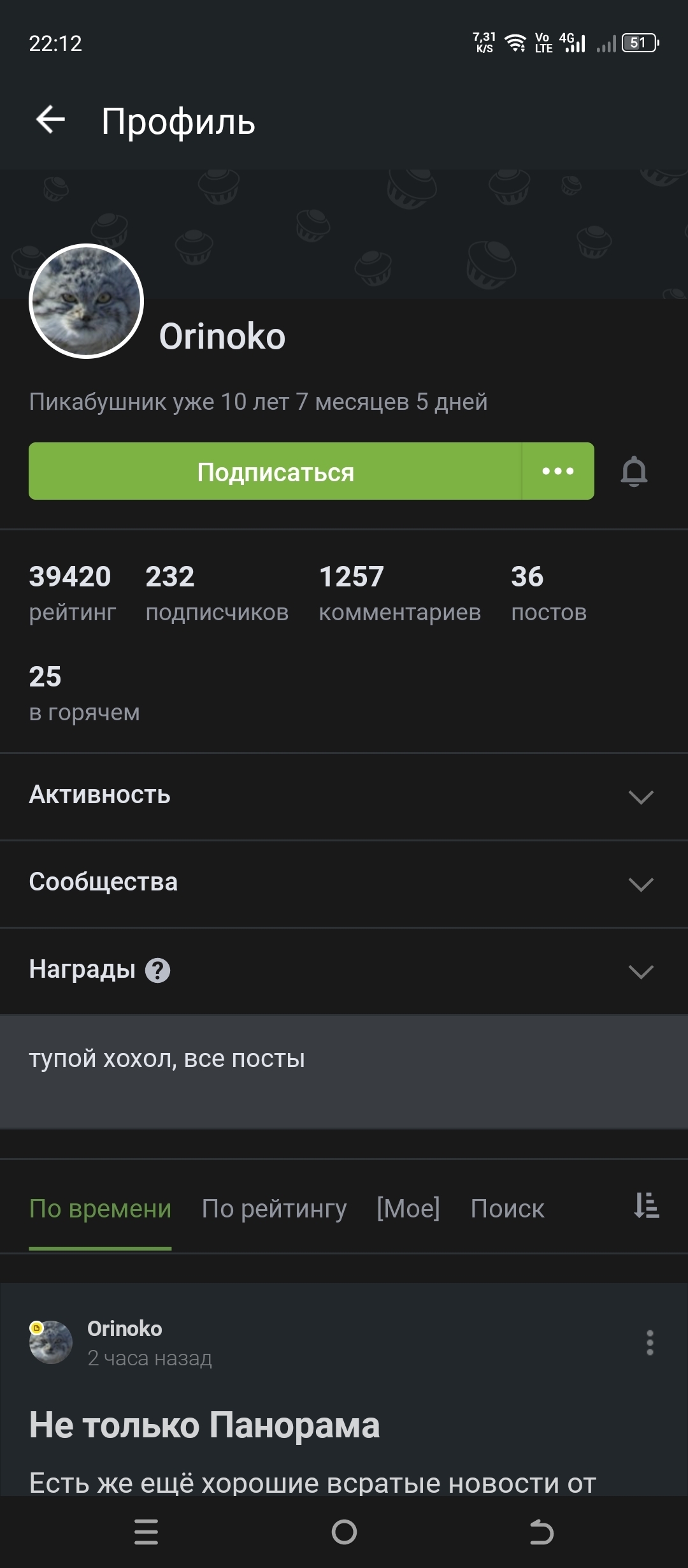The height and width of the screenshot is (1568, 688).
Task: Tap the notification bell for Orinoko
Action: point(634,472)
